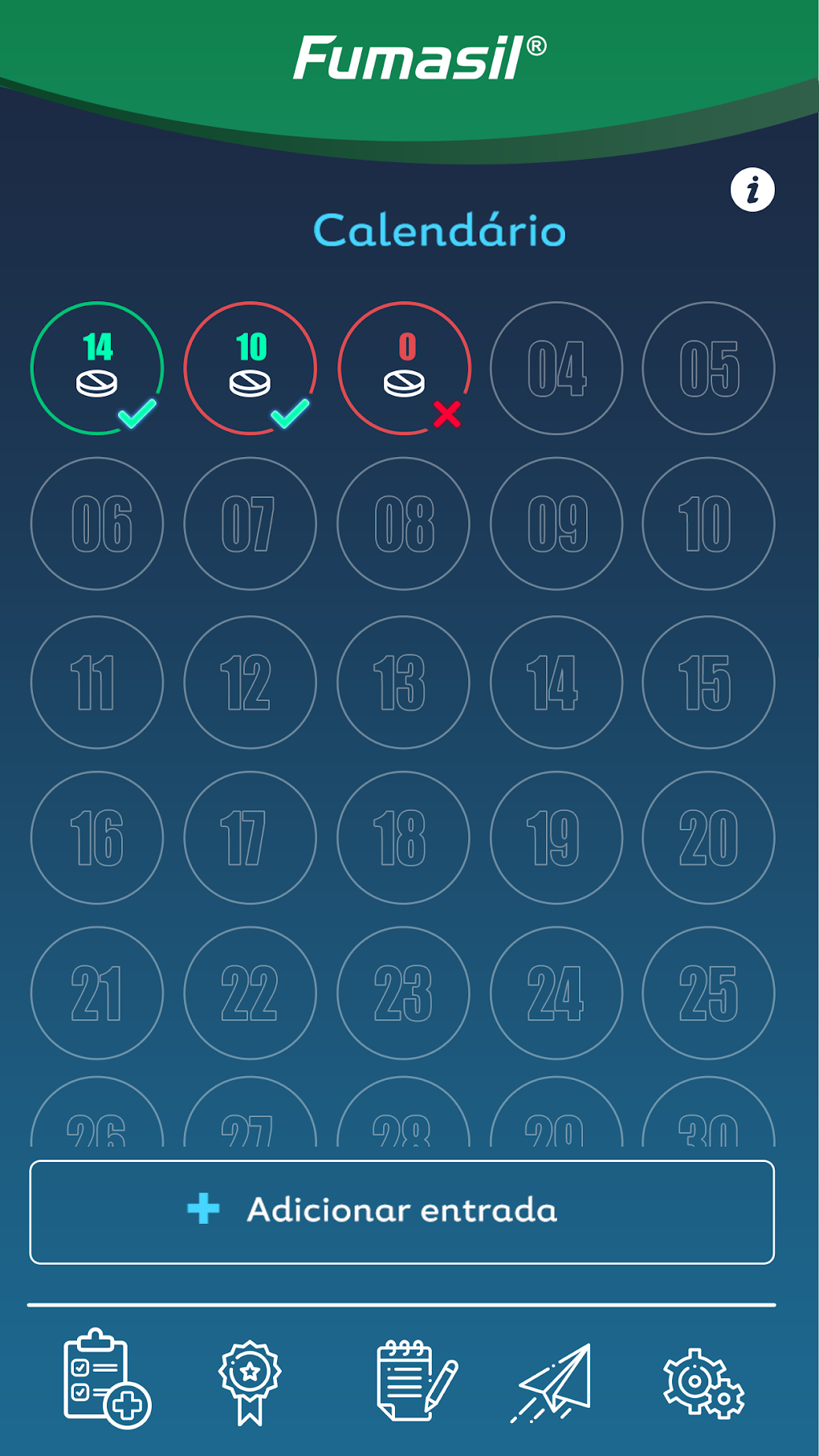Open third day entry marked with red X
This screenshot has height=1456, width=819.
click(404, 369)
